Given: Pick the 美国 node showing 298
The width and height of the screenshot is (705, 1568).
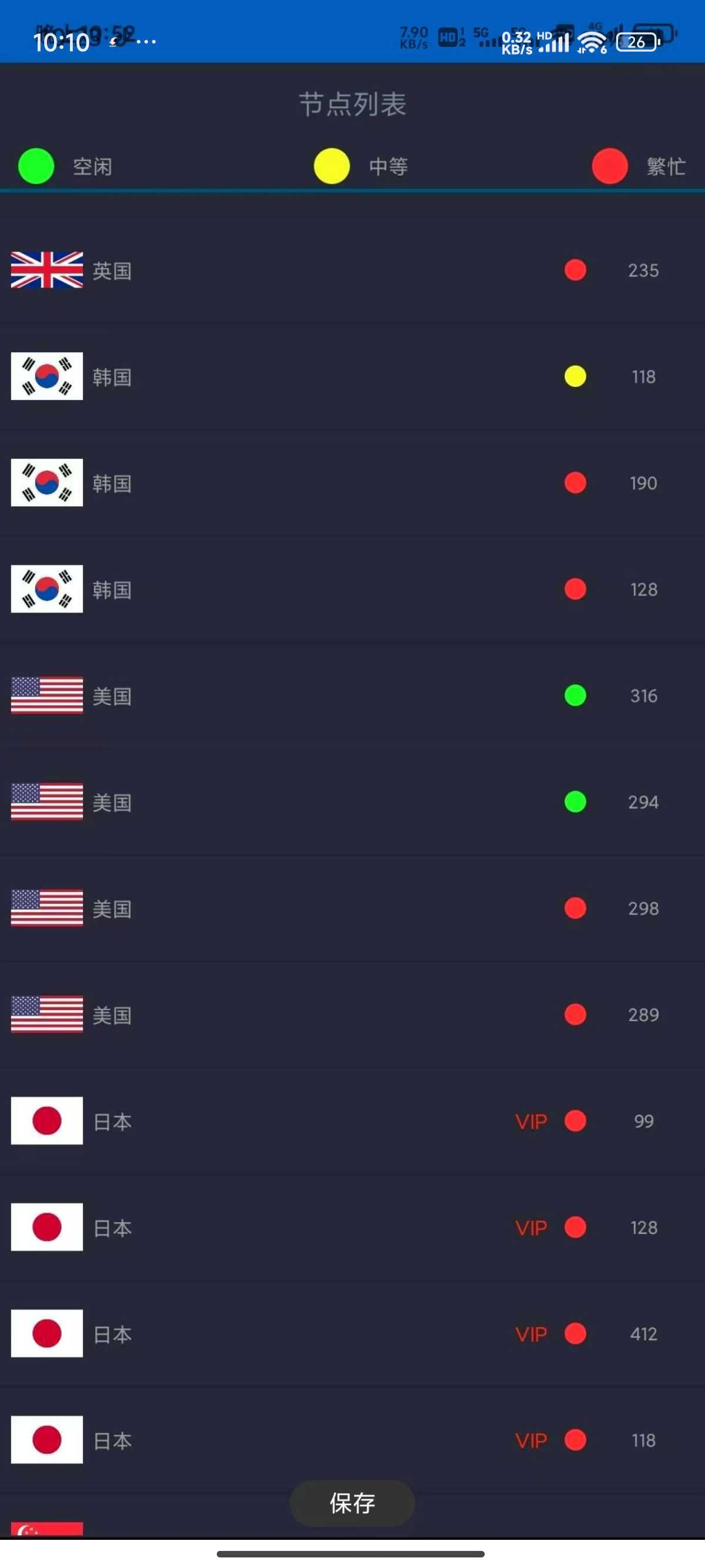Looking at the screenshot, I should [x=352, y=909].
